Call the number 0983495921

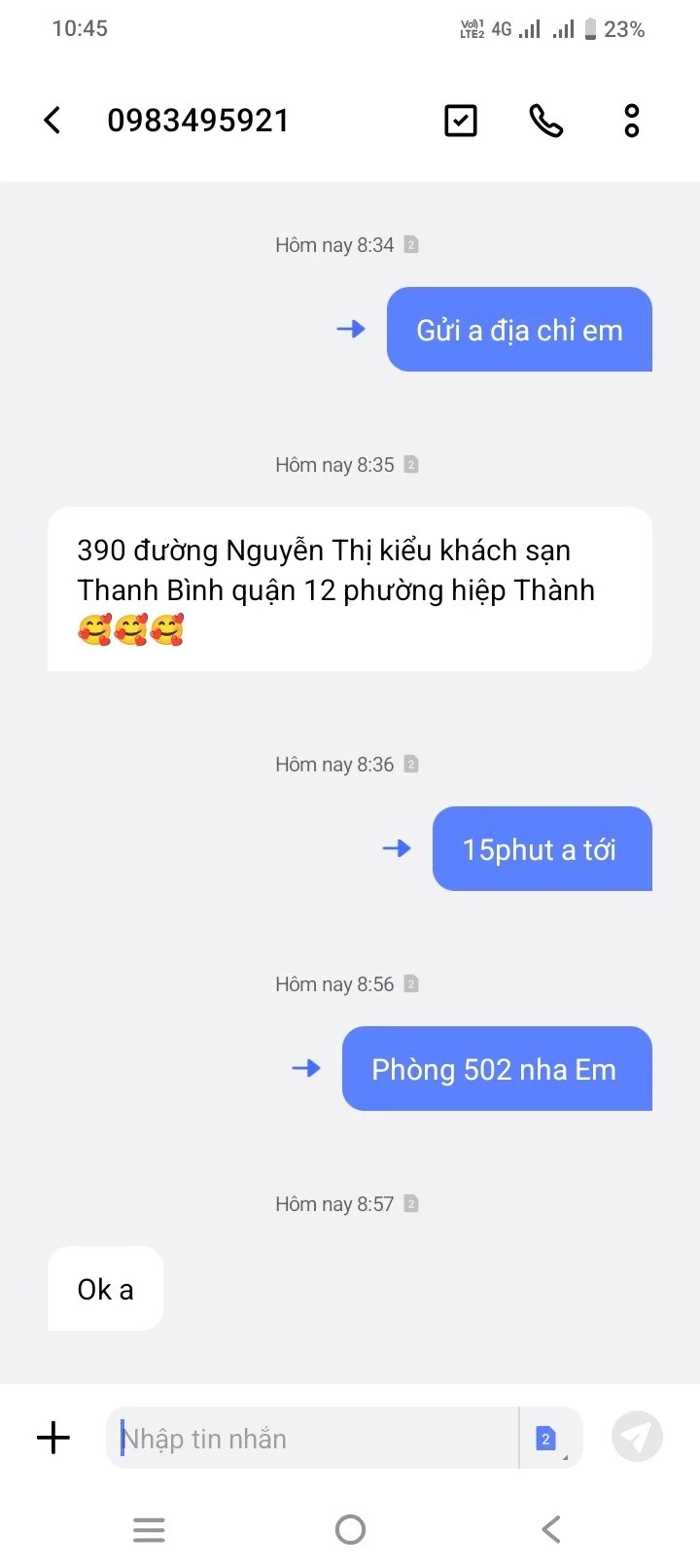point(545,121)
